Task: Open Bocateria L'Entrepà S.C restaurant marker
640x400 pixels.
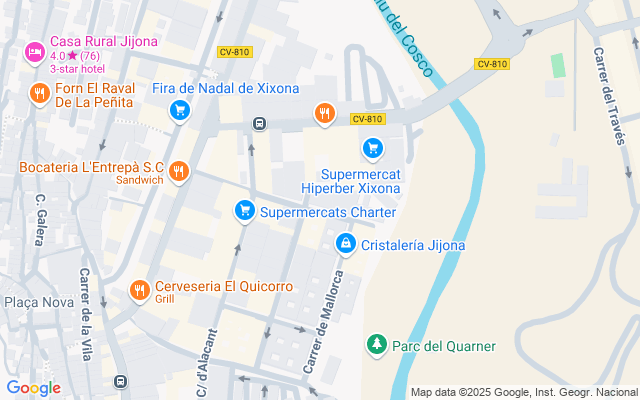Action: click(x=179, y=172)
